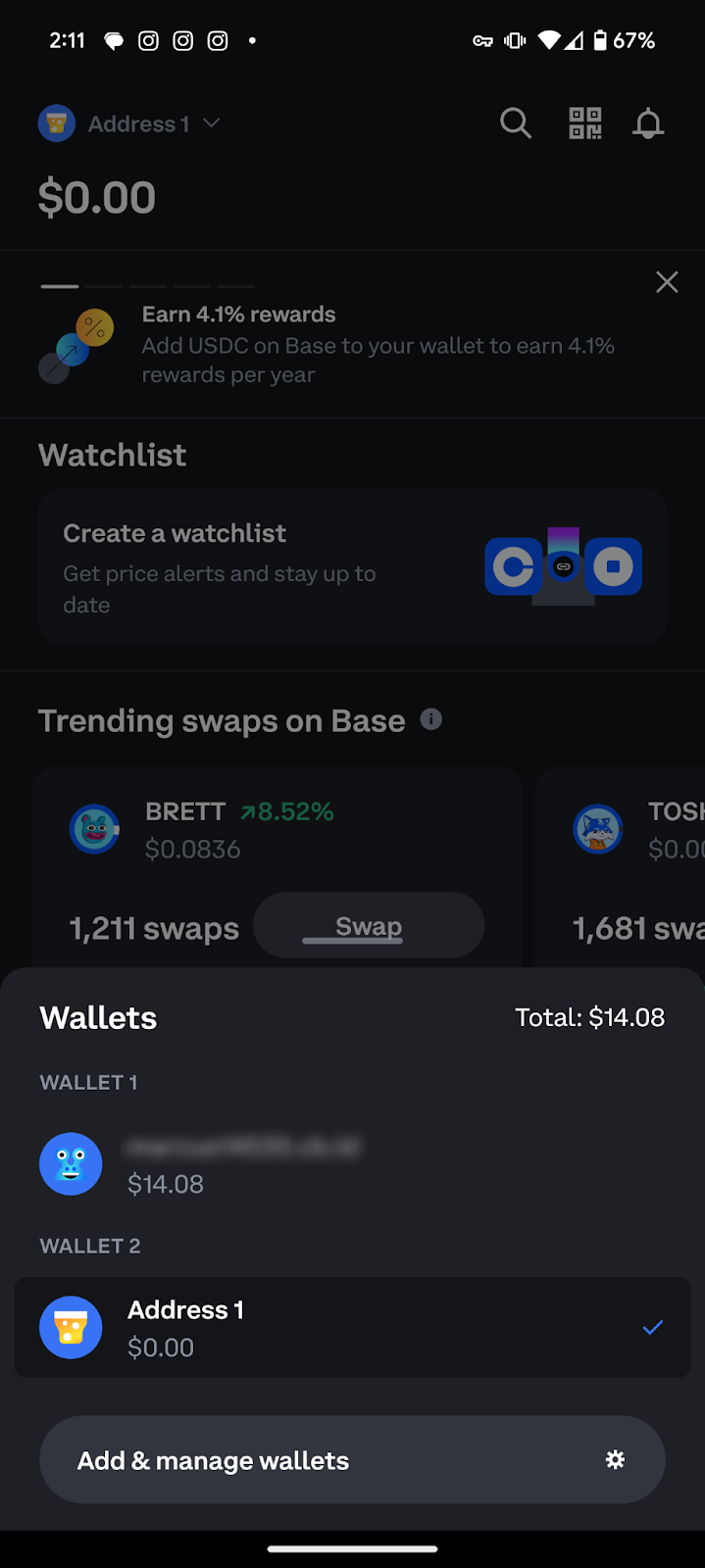Tap the Address 1 dropdown at the top
This screenshot has width=705, height=1568.
click(129, 123)
